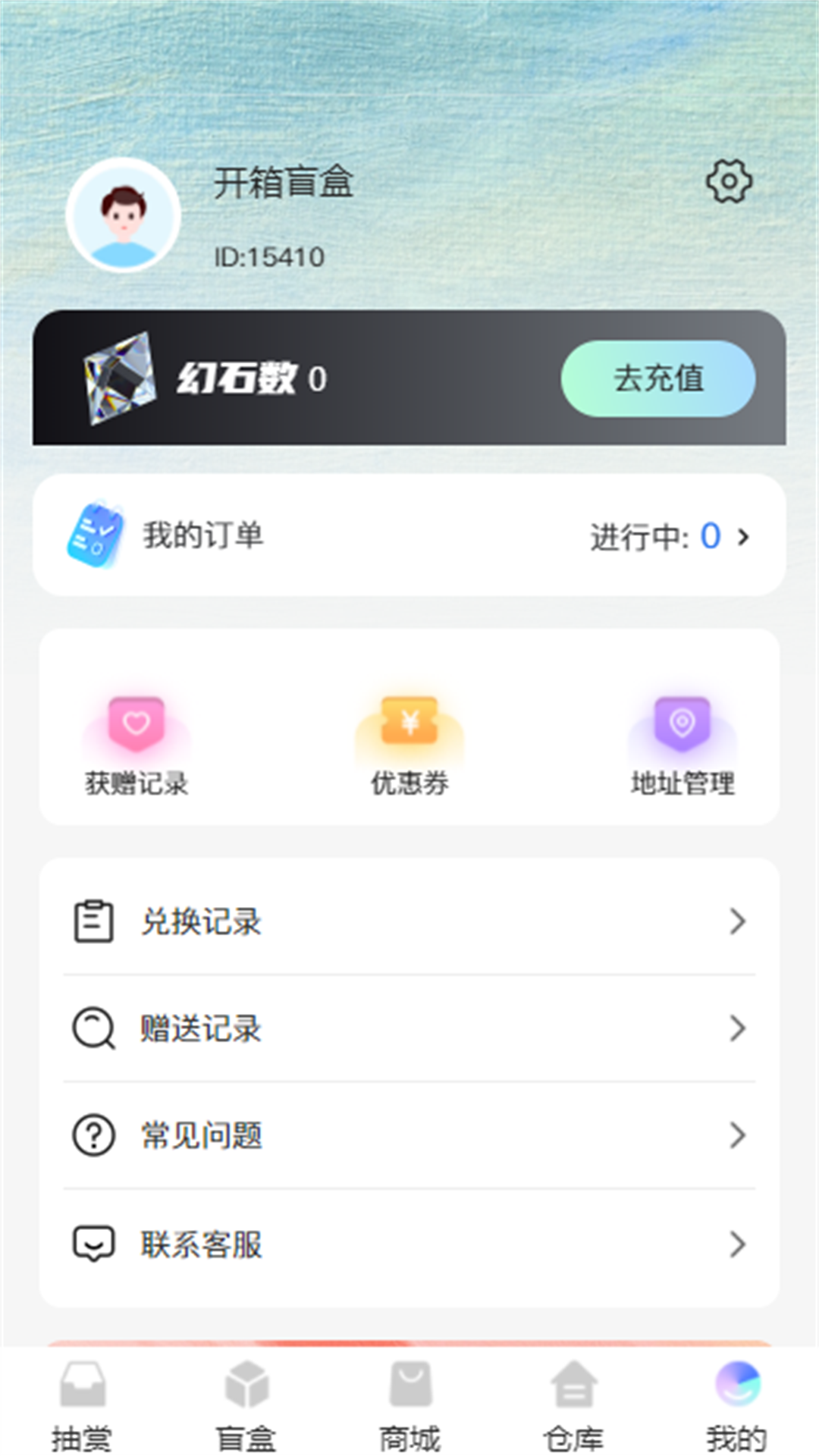This screenshot has height=1456, width=819.
Task: Click the 兑换记录 clipboard icon
Action: click(93, 922)
